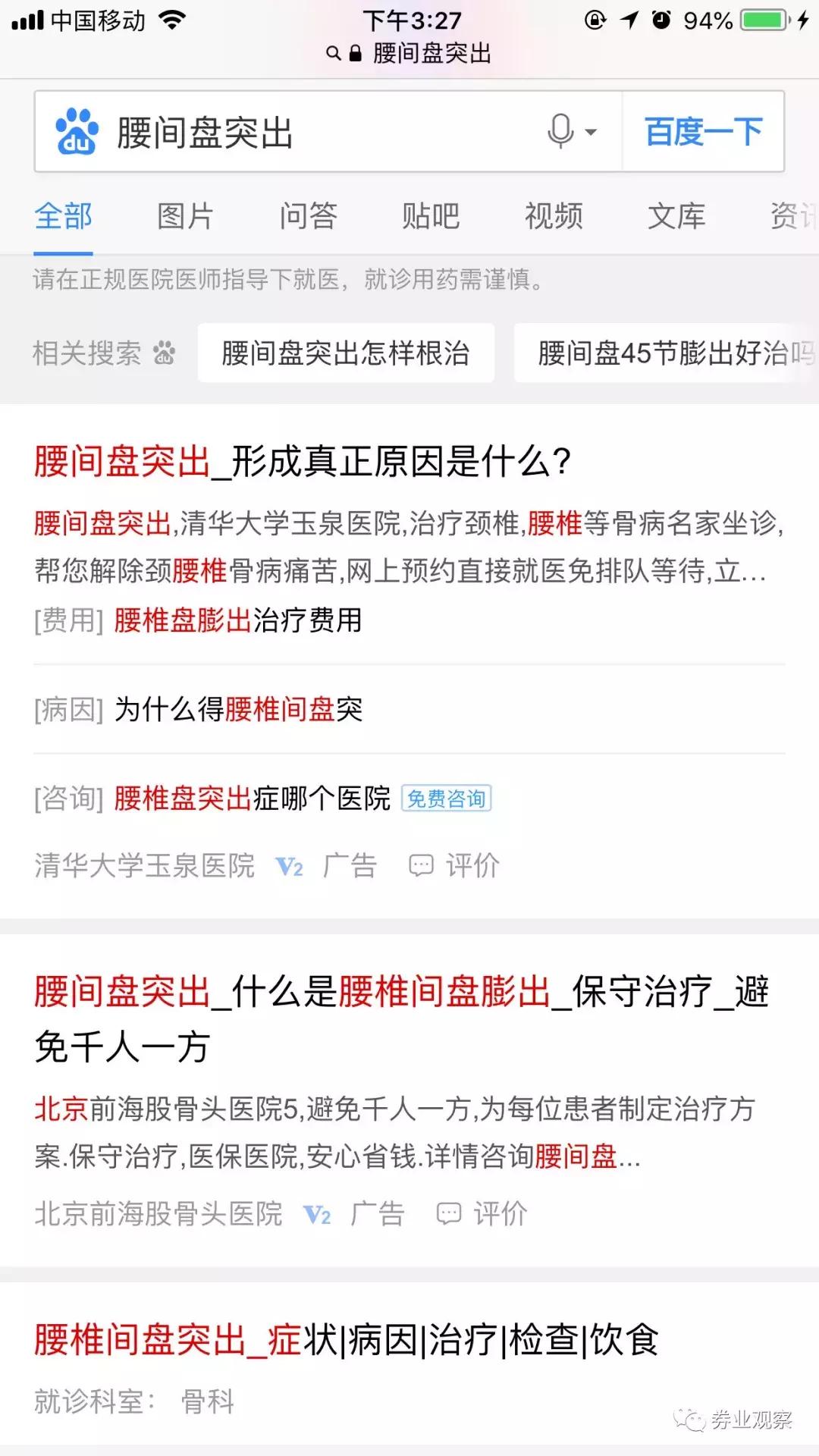Screen dimensions: 819x1456
Task: Open related search 腰间盘突出怎样根治
Action: [x=347, y=353]
